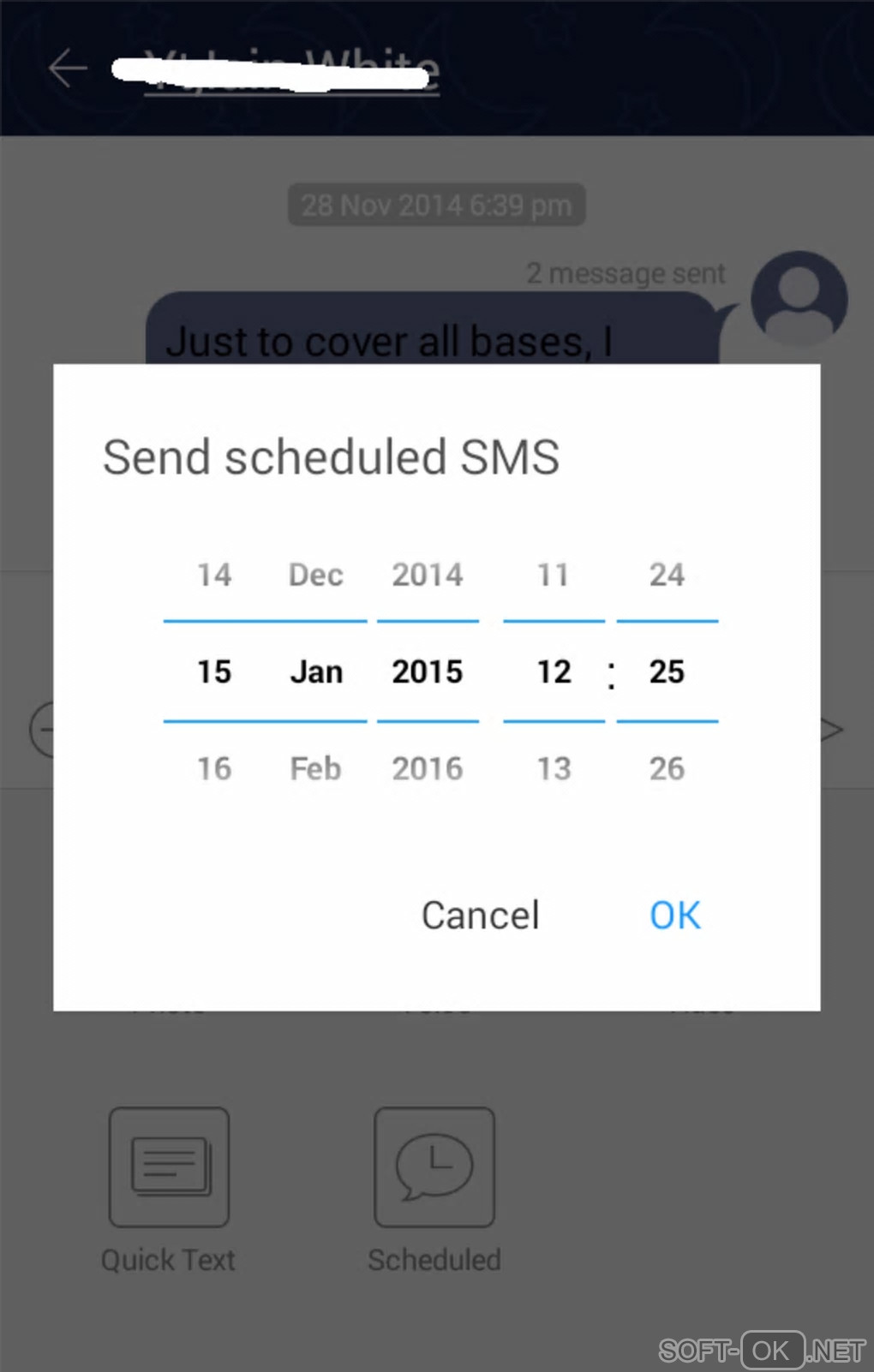Confirm scheduled SMS with OK
874x1372 pixels.
click(674, 915)
